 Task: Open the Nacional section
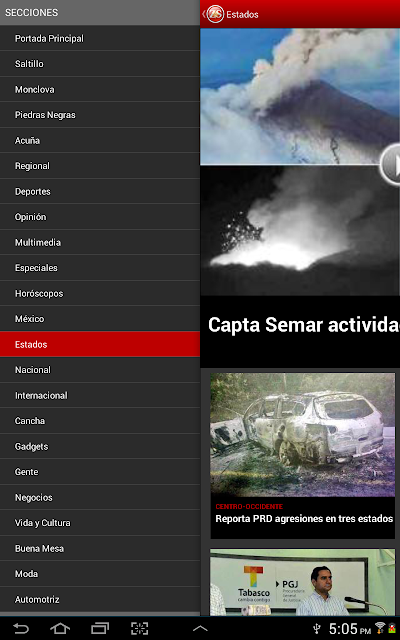tap(100, 370)
